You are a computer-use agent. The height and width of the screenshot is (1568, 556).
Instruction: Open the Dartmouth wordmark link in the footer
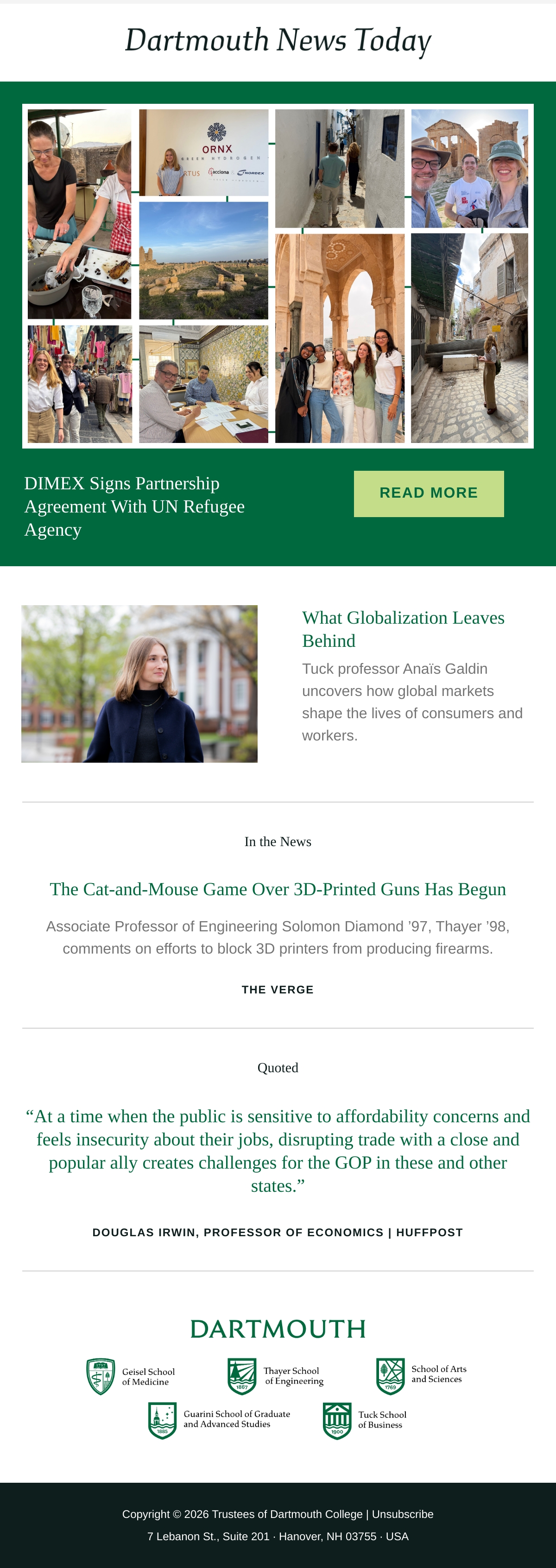pos(278,1329)
